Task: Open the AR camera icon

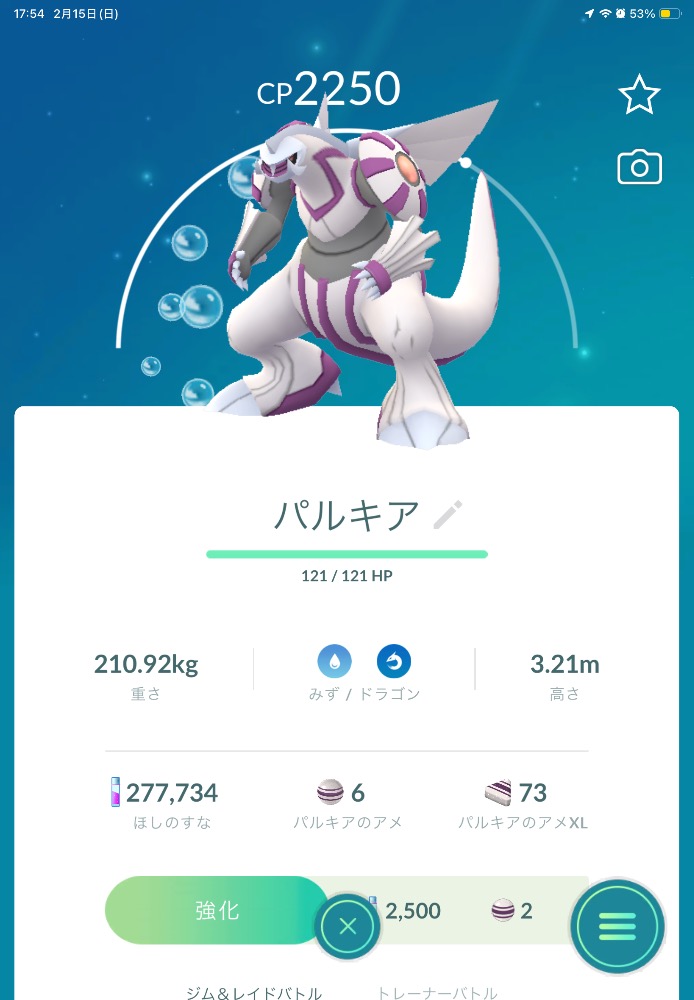Action: [x=639, y=167]
